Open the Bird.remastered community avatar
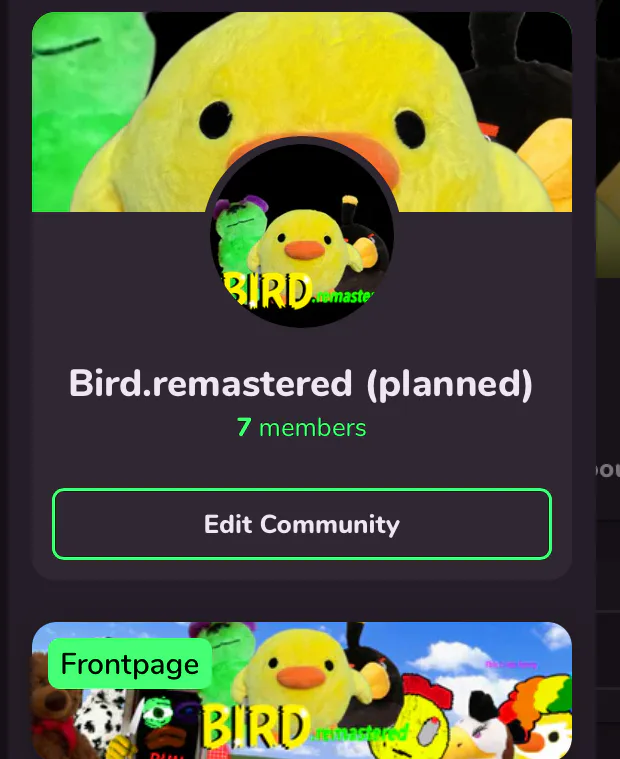620x759 pixels. tap(301, 238)
